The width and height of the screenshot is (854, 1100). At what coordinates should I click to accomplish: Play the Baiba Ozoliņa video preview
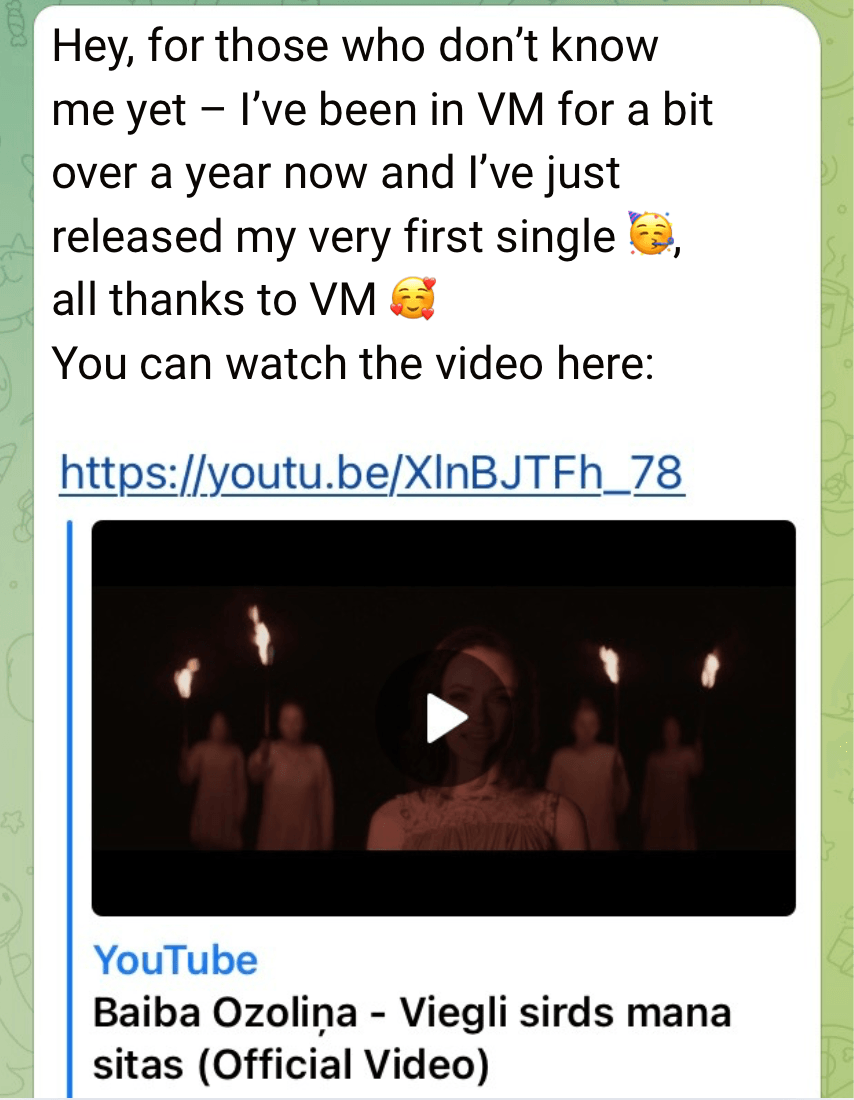tap(446, 718)
